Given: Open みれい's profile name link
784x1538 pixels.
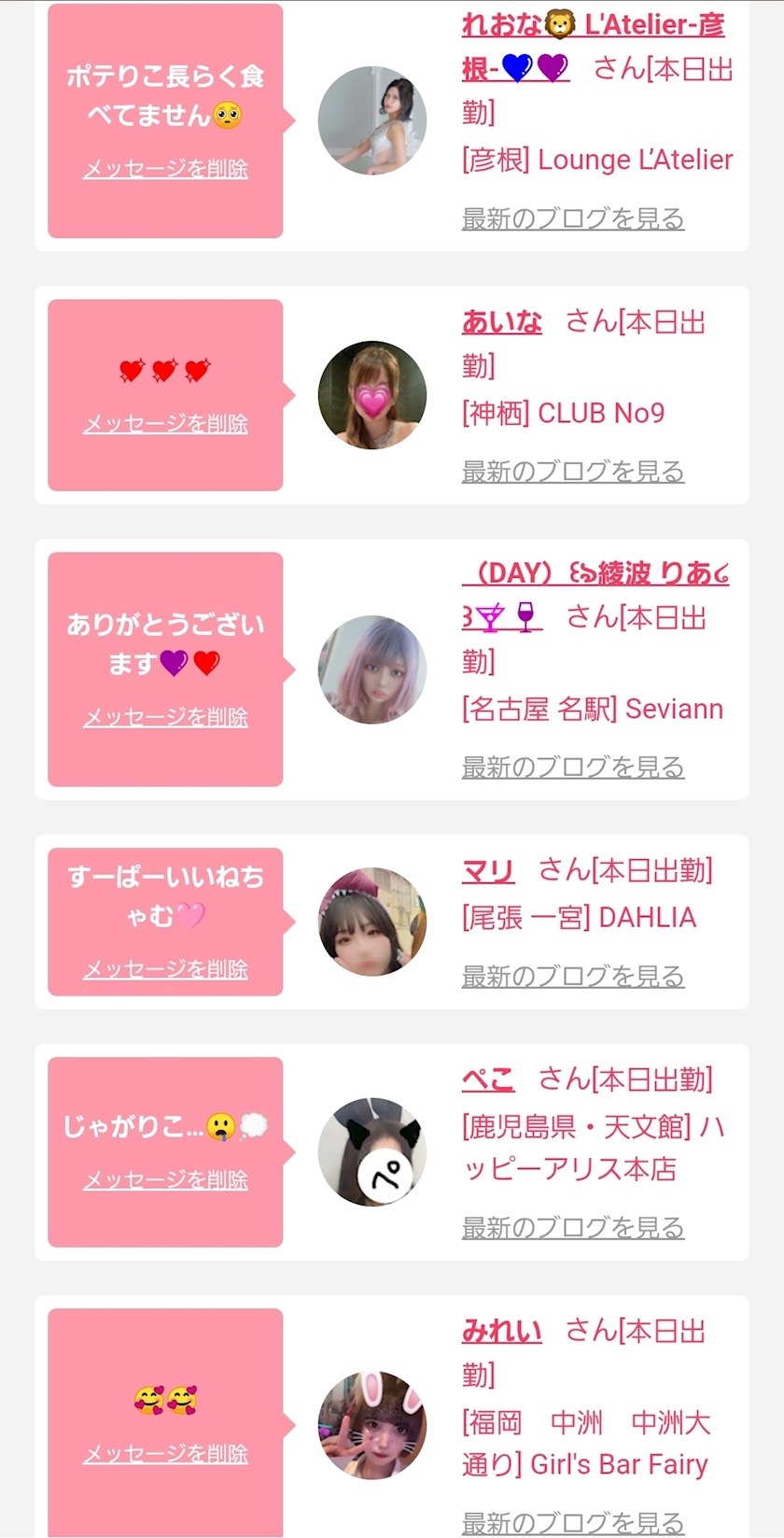Looking at the screenshot, I should tap(502, 1332).
